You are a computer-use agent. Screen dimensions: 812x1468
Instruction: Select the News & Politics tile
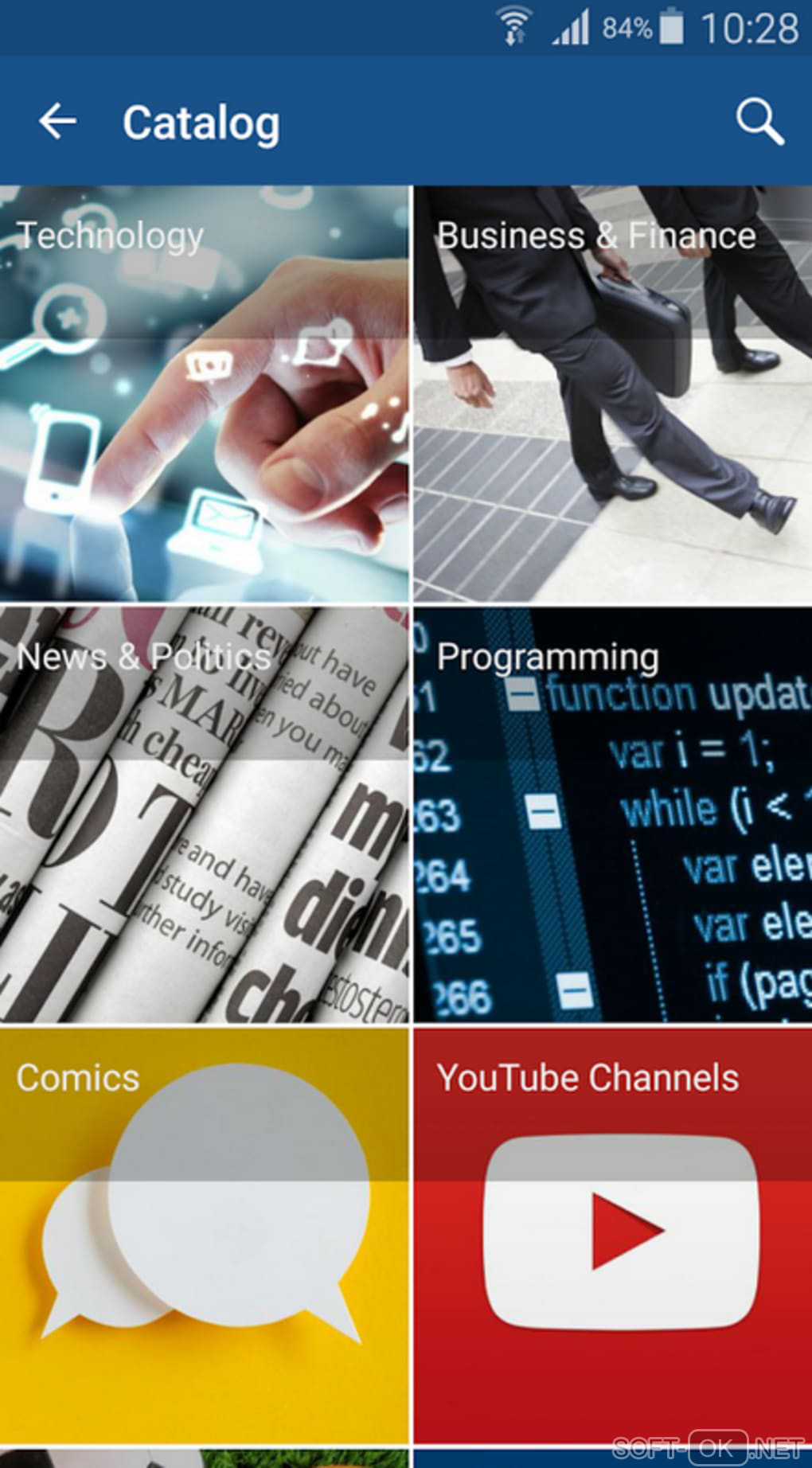coord(204,814)
